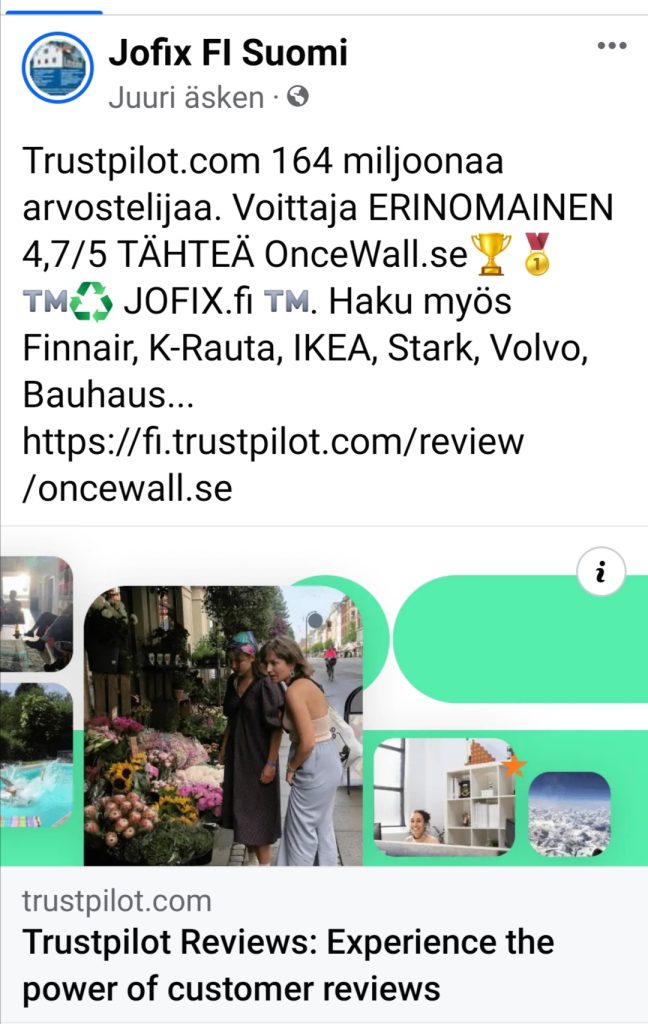Tap the info icon on link preview
The height and width of the screenshot is (1024, 648).
pos(601,572)
